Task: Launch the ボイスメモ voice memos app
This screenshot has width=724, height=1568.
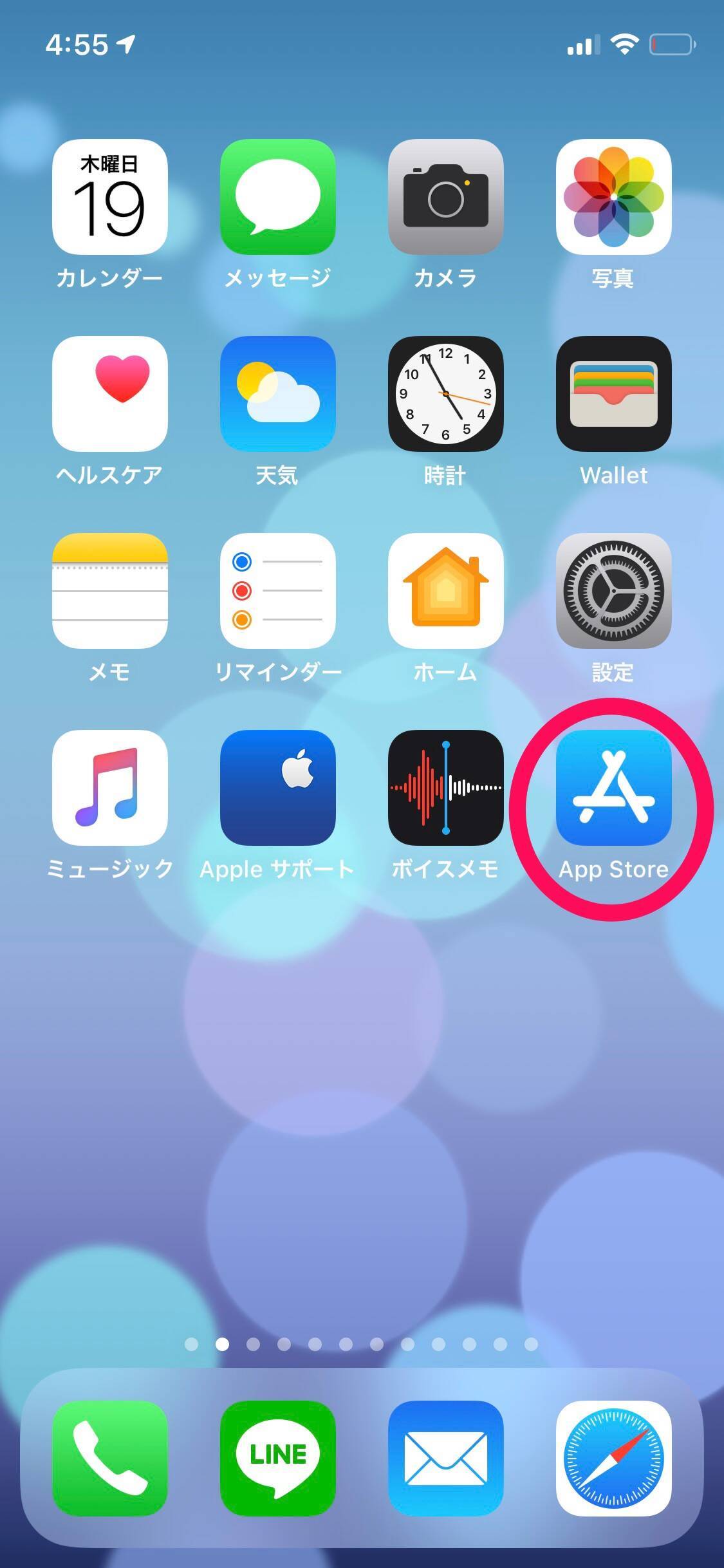Action: click(446, 788)
